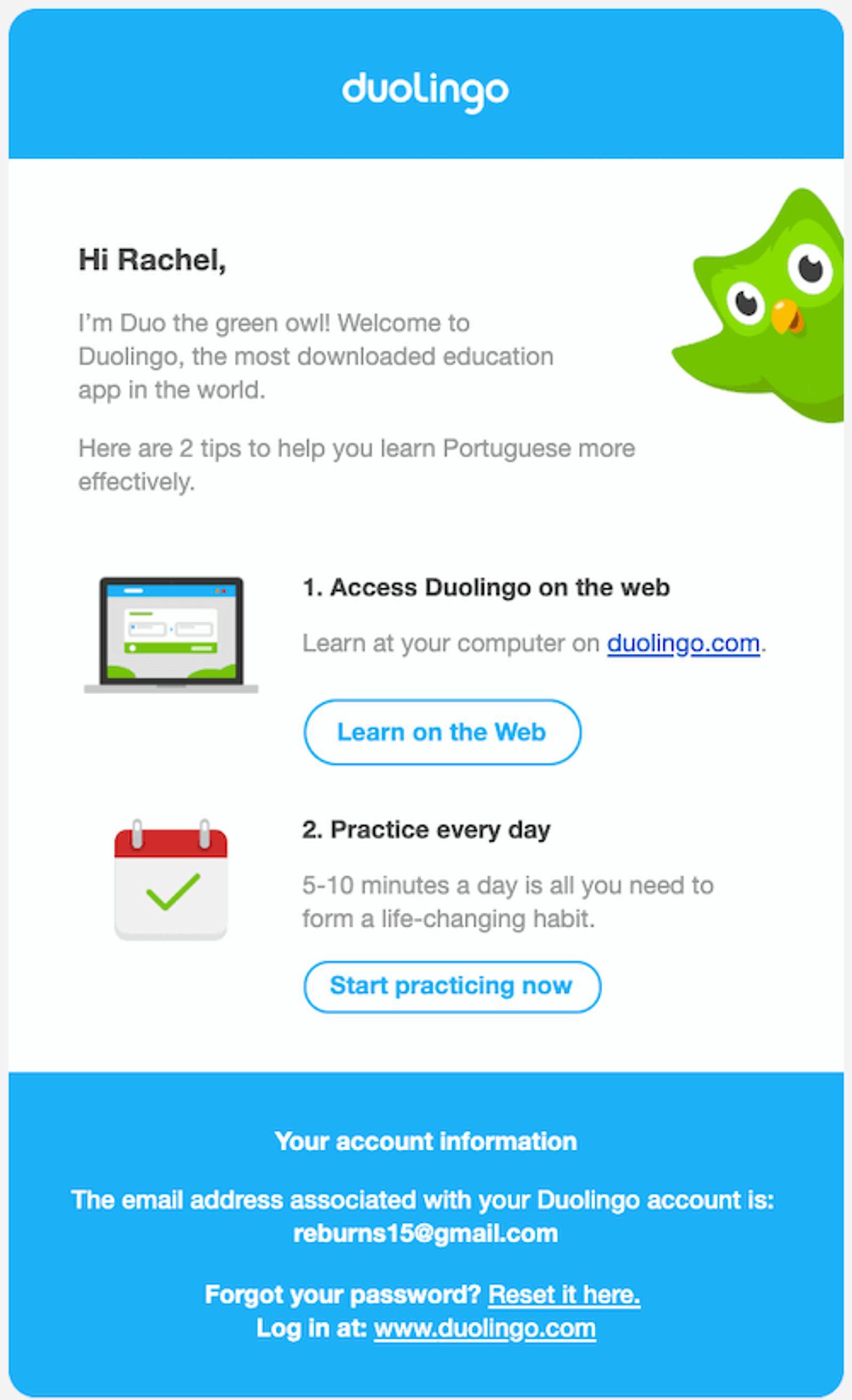Viewport: 852px width, 1400px height.
Task: Open the duolingo.com link in tip one
Action: click(x=683, y=643)
